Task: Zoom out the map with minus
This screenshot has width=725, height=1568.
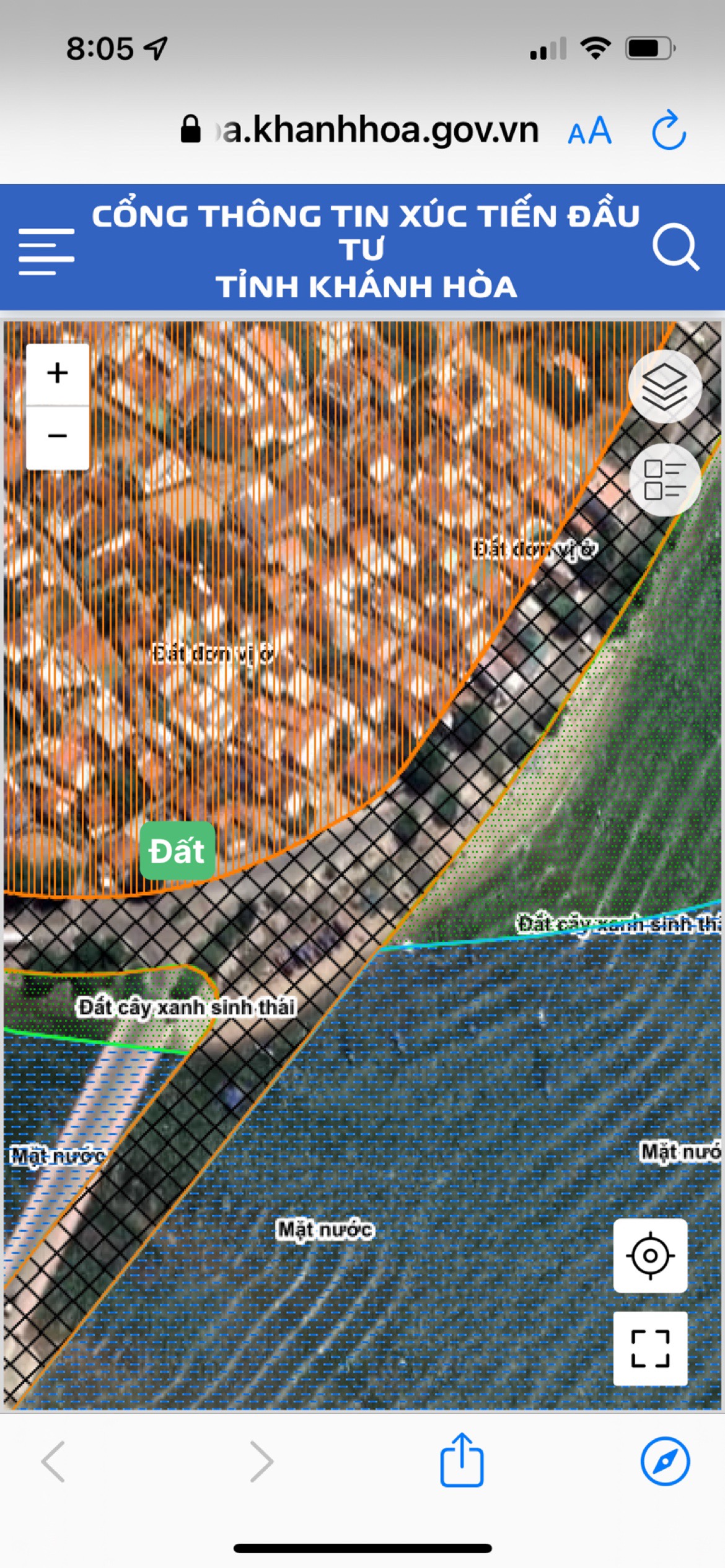Action: pos(58,437)
